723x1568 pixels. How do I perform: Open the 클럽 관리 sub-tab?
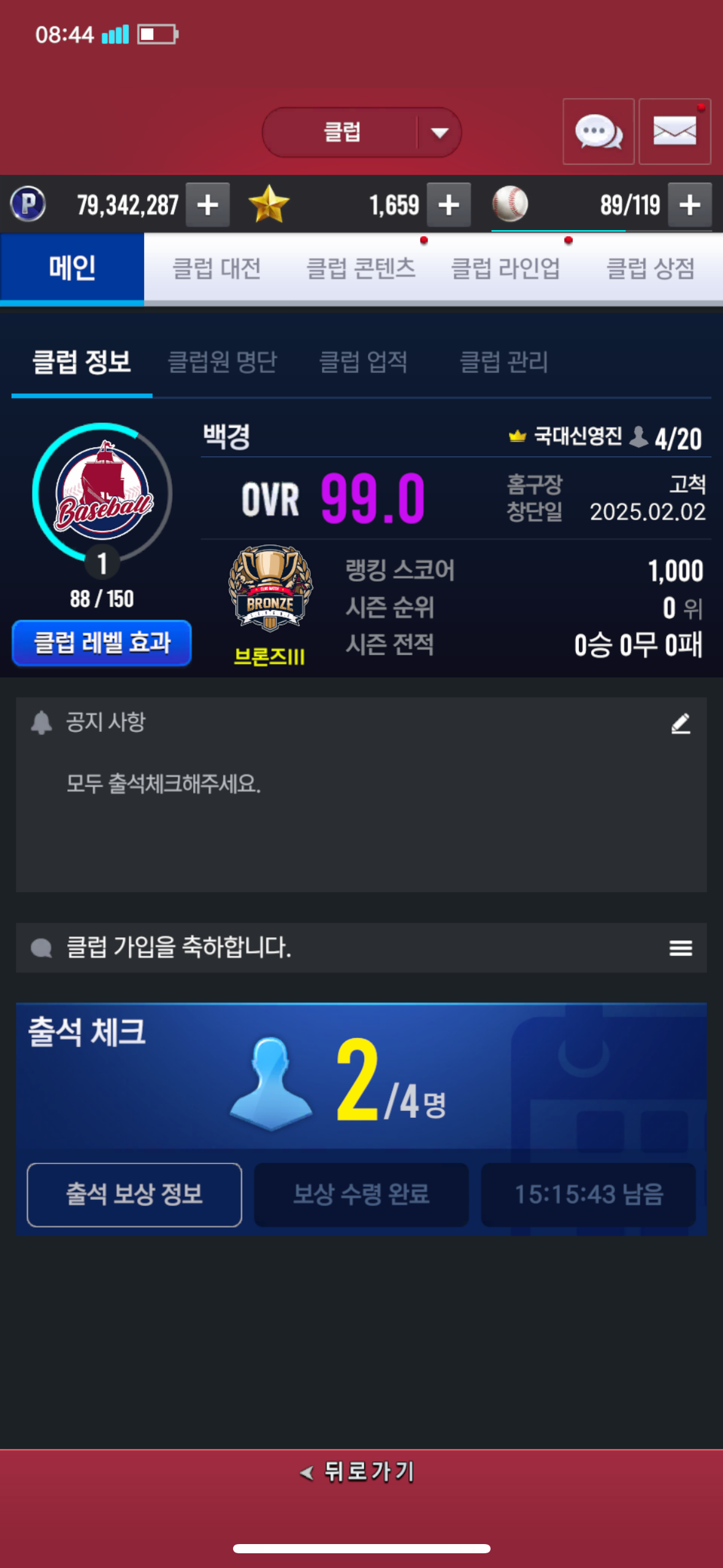tap(503, 361)
